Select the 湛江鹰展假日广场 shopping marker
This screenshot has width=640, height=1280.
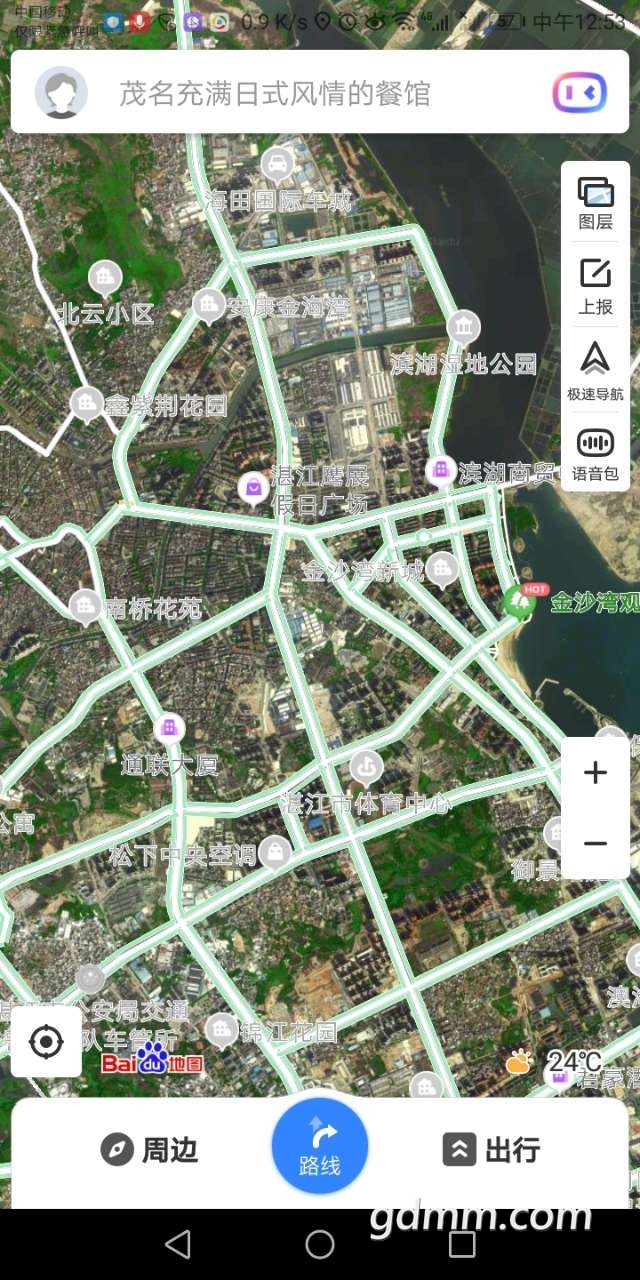pos(254,487)
